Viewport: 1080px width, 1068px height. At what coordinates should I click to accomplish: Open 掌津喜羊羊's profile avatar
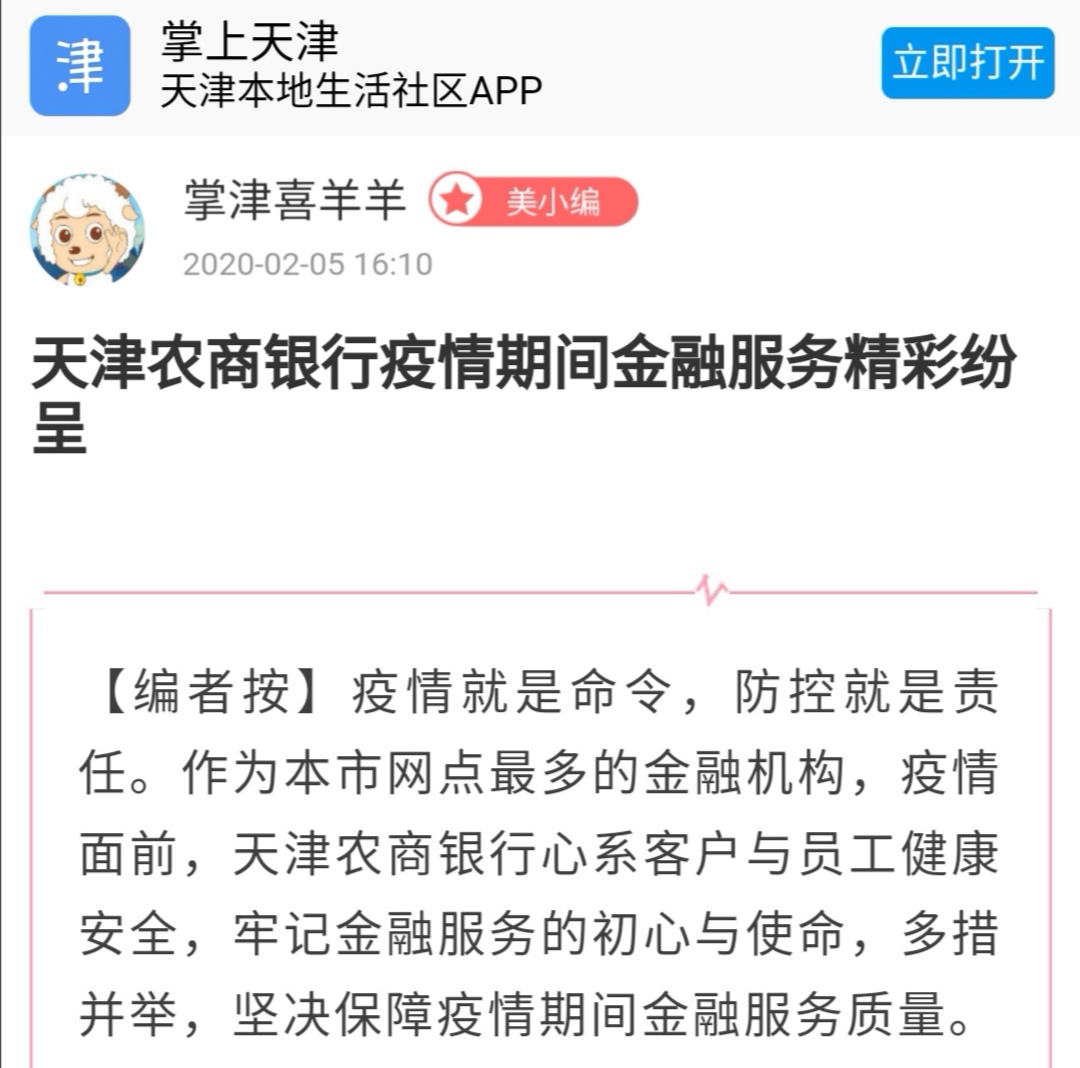click(87, 230)
